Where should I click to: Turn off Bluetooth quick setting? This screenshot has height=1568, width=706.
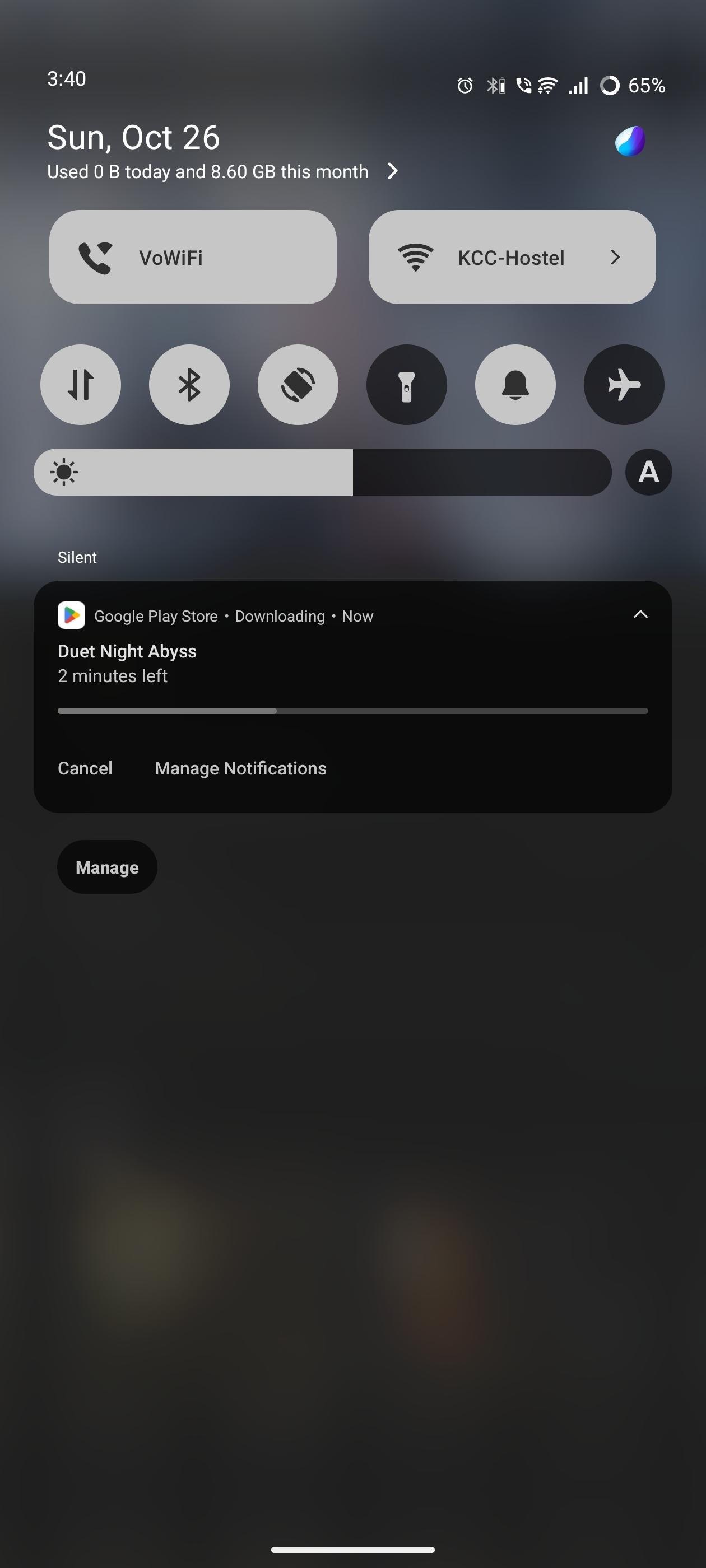point(189,385)
